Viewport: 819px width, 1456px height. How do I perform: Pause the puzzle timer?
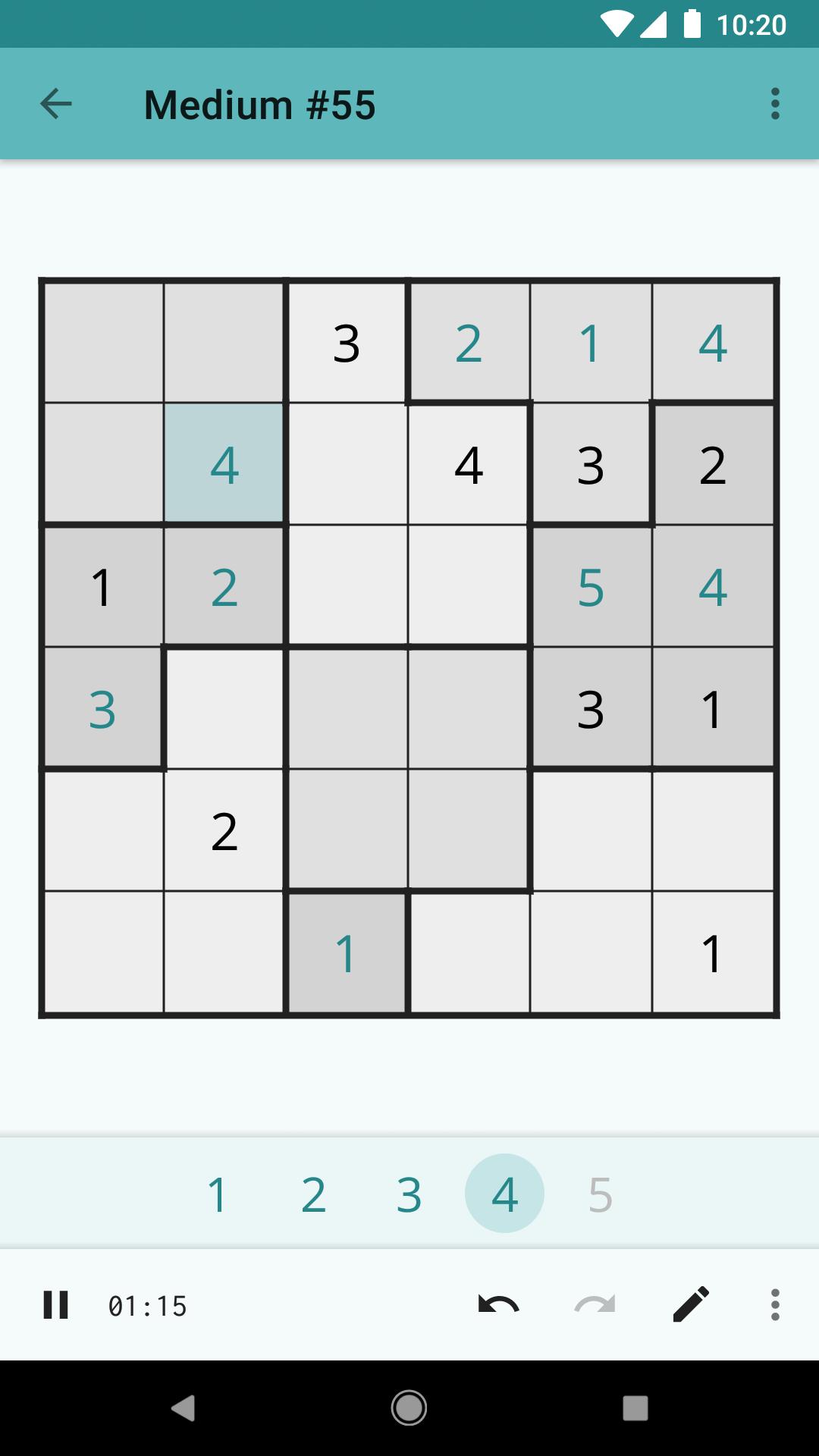pos(56,1305)
